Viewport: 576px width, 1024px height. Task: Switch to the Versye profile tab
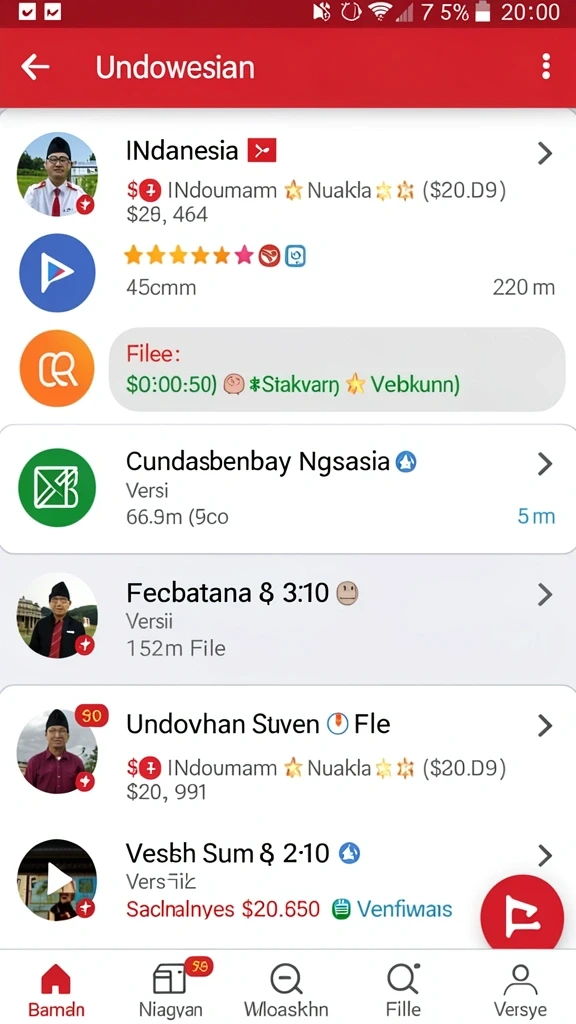click(x=520, y=989)
